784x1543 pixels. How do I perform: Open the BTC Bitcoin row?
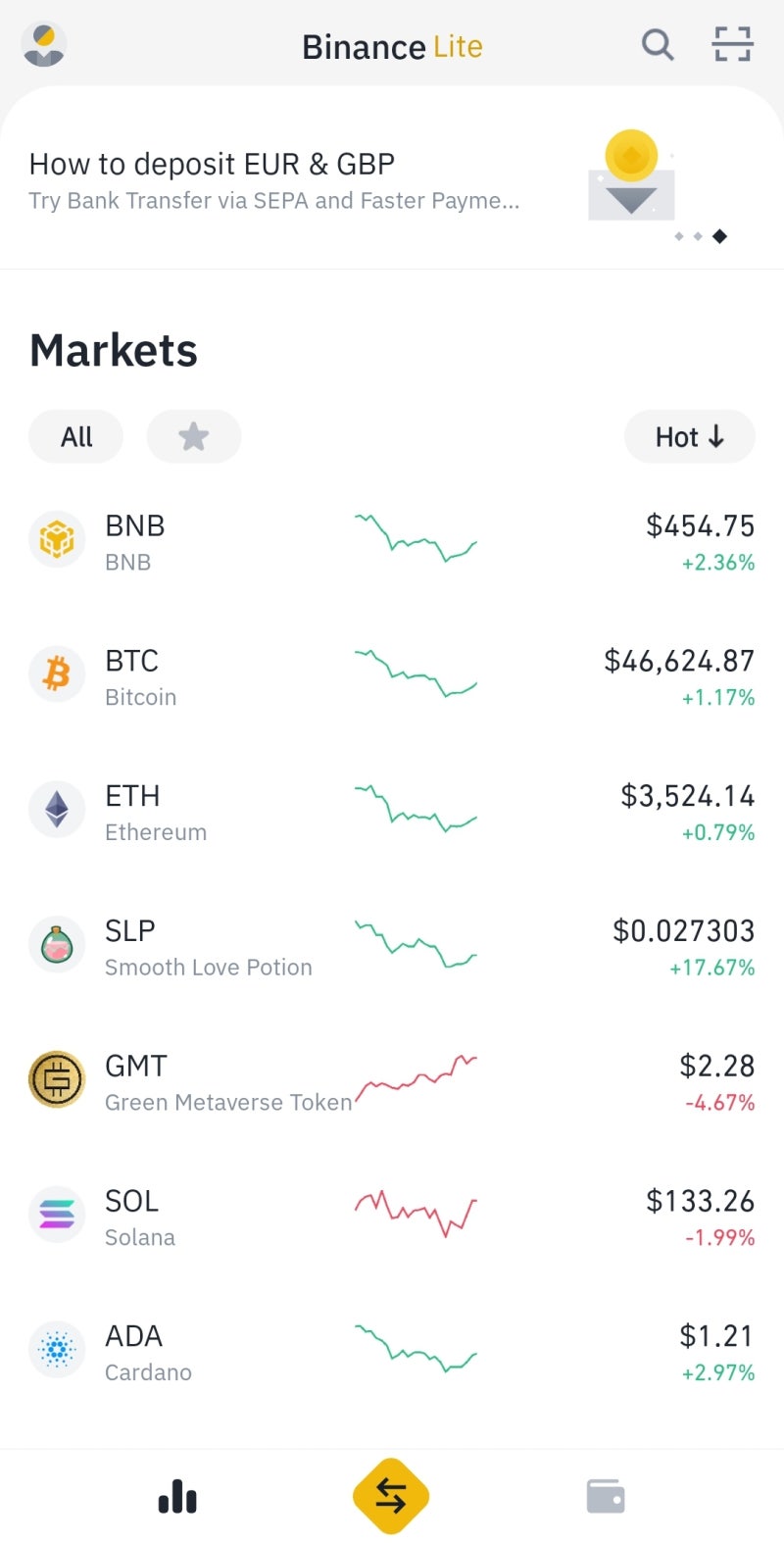click(392, 677)
